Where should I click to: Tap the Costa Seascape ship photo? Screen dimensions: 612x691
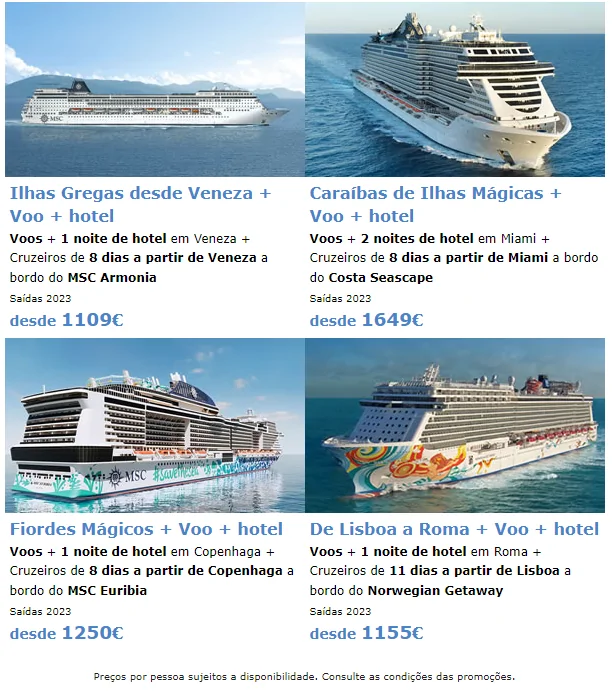pos(455,90)
